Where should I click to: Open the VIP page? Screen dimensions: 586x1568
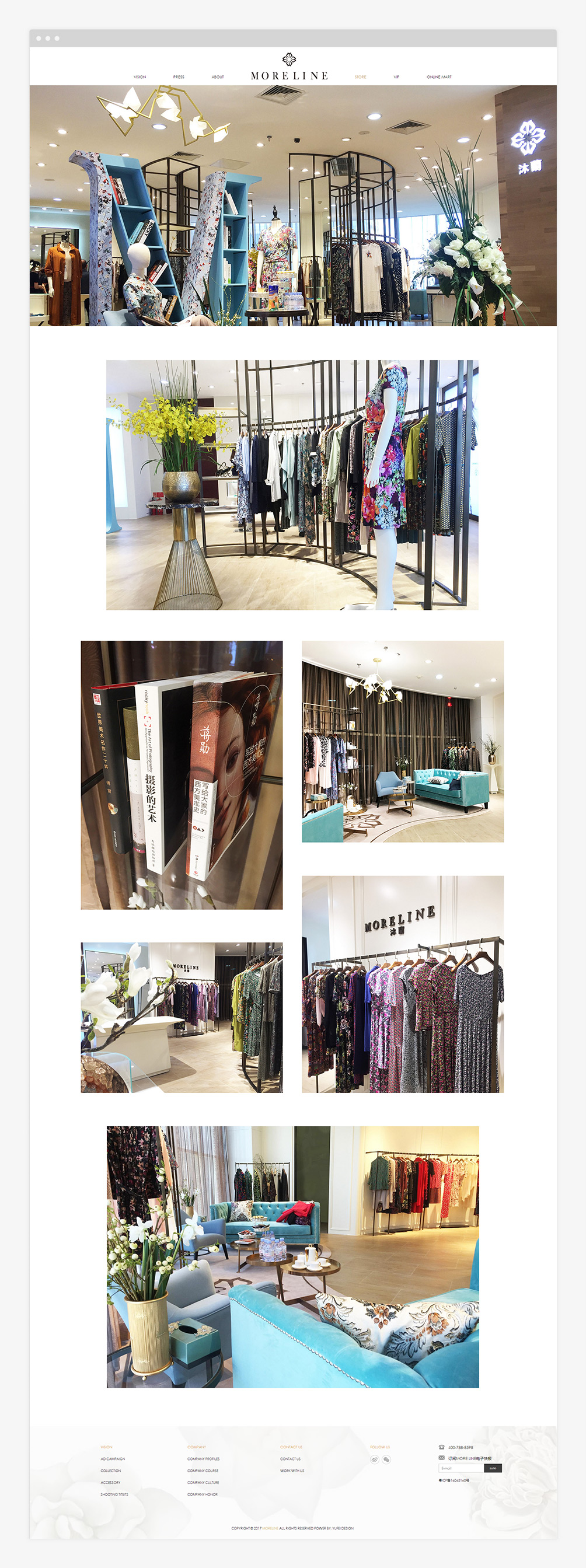tap(396, 76)
